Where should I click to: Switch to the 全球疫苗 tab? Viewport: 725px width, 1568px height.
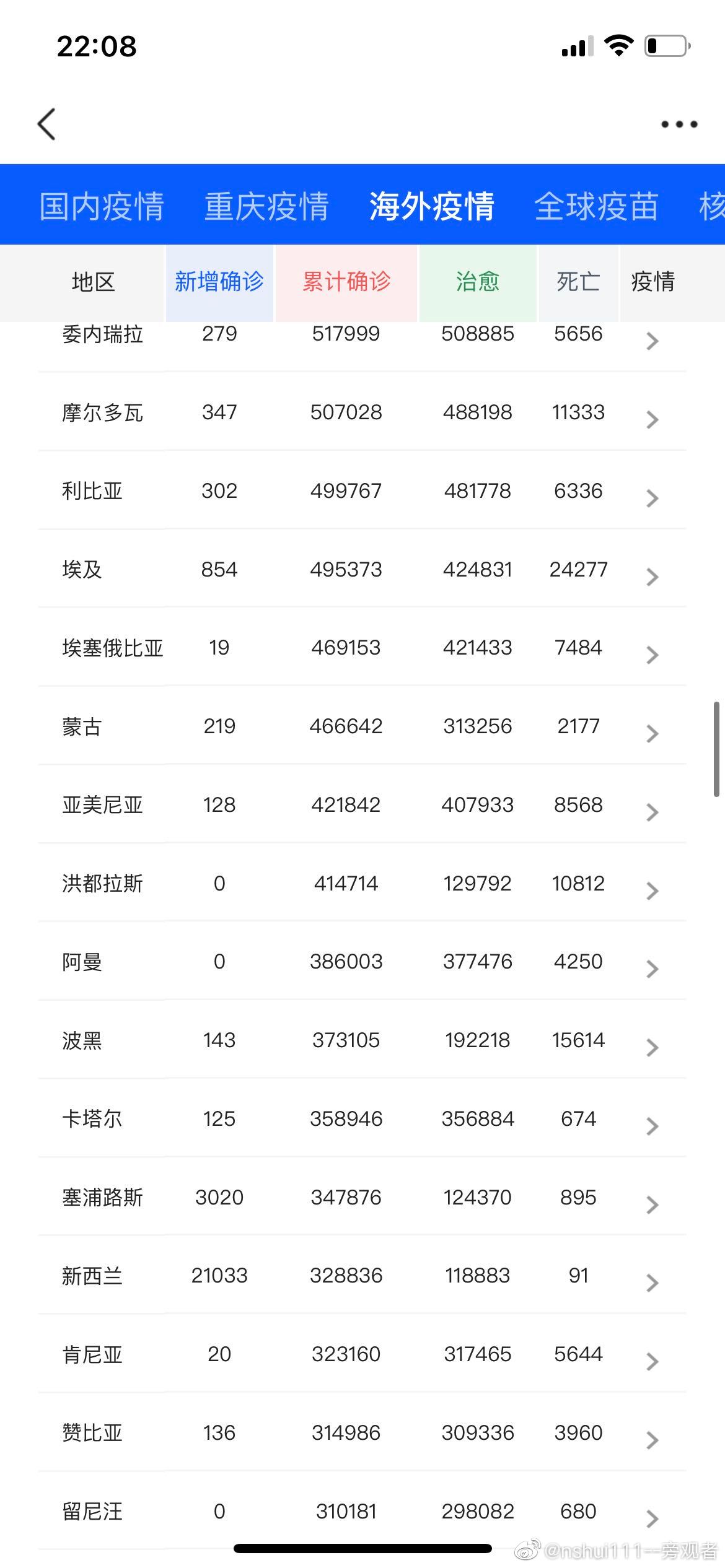(596, 206)
